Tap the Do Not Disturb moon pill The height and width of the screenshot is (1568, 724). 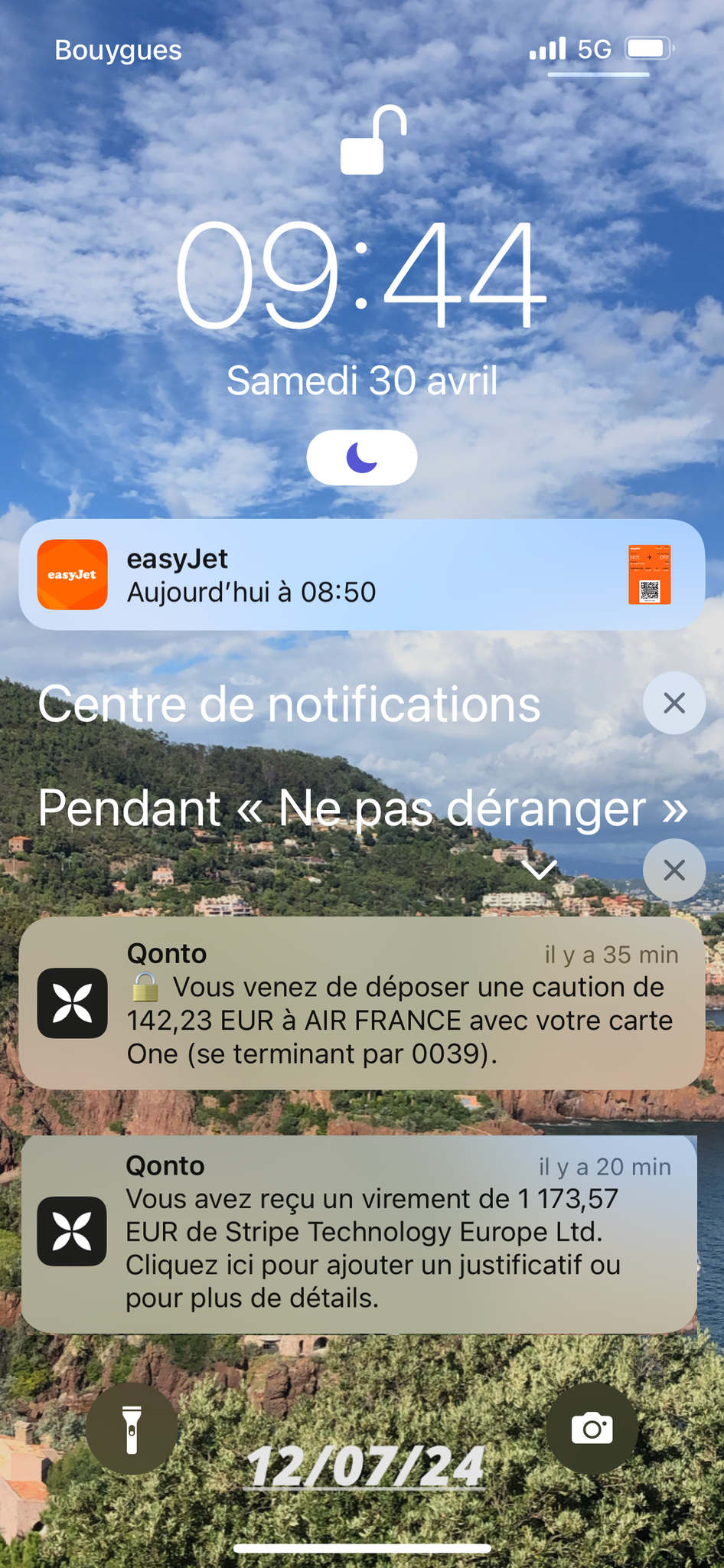click(361, 458)
